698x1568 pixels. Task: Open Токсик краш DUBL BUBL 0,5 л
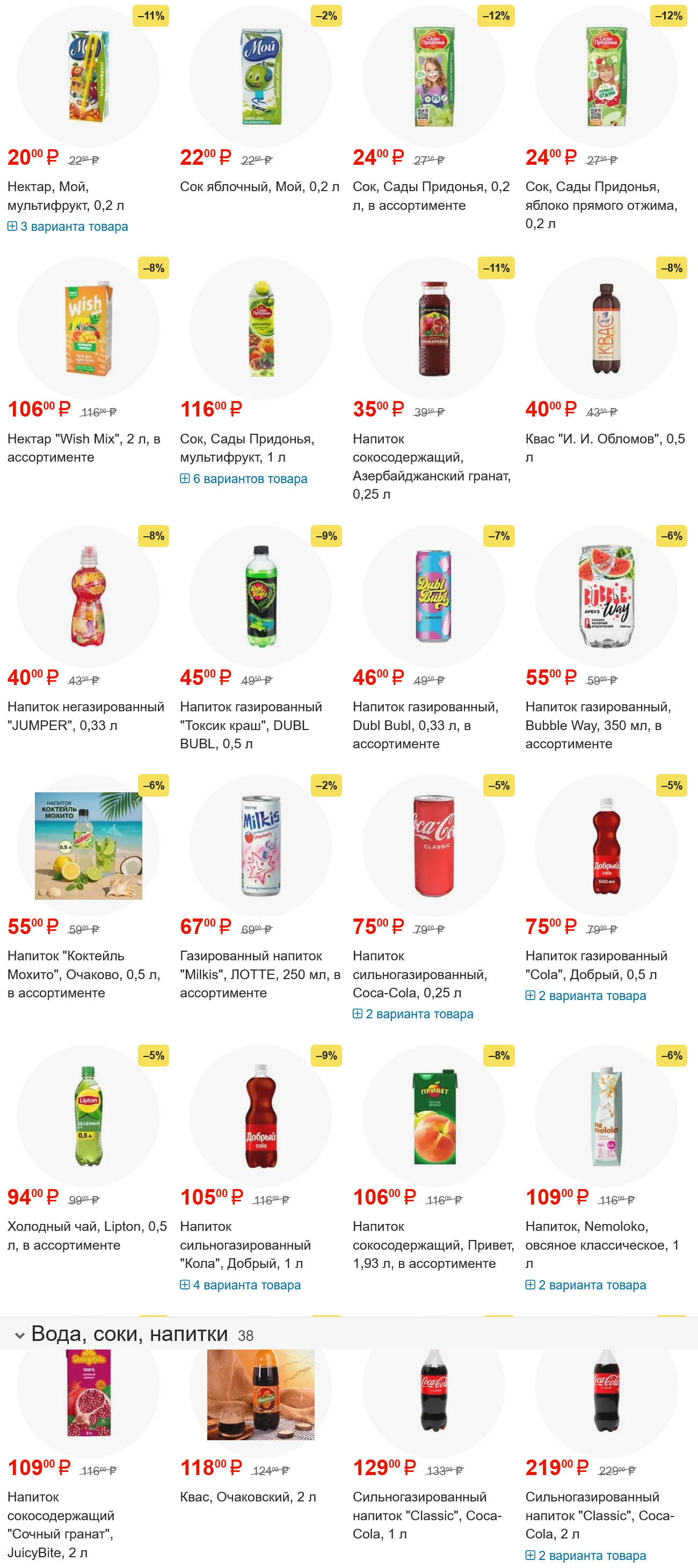250,725
